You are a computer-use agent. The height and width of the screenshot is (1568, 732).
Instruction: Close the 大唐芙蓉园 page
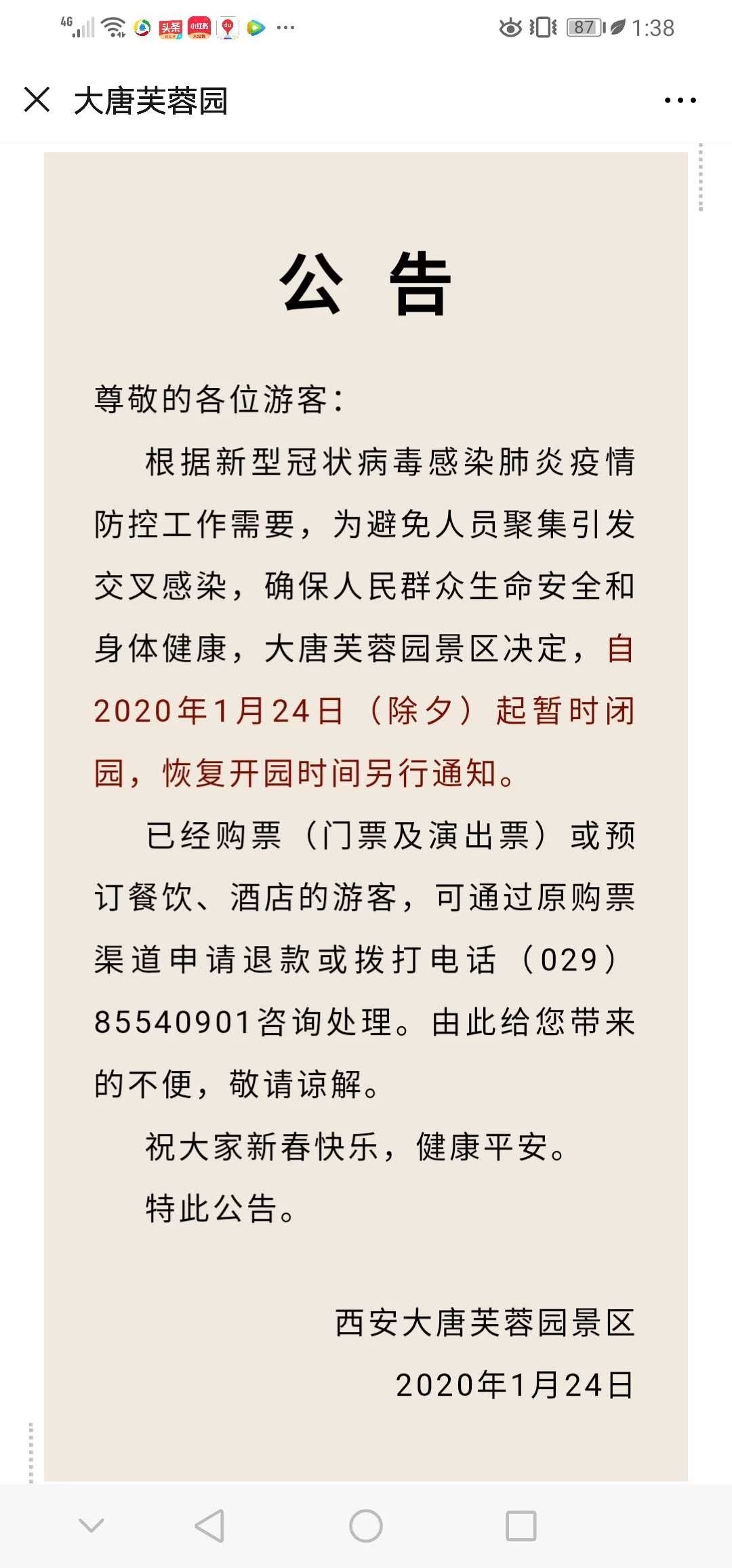[x=37, y=100]
